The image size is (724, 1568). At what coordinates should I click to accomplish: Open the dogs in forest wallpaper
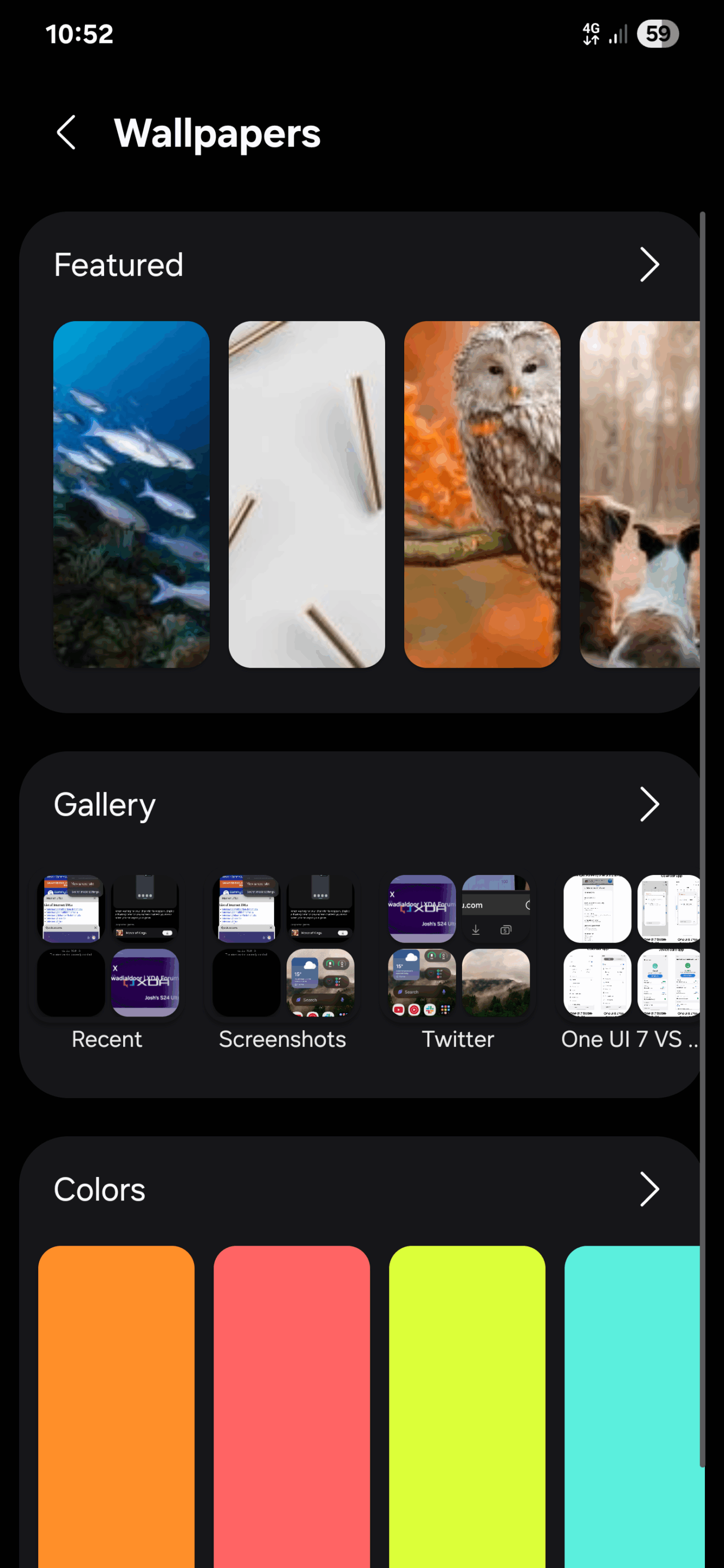click(x=640, y=494)
